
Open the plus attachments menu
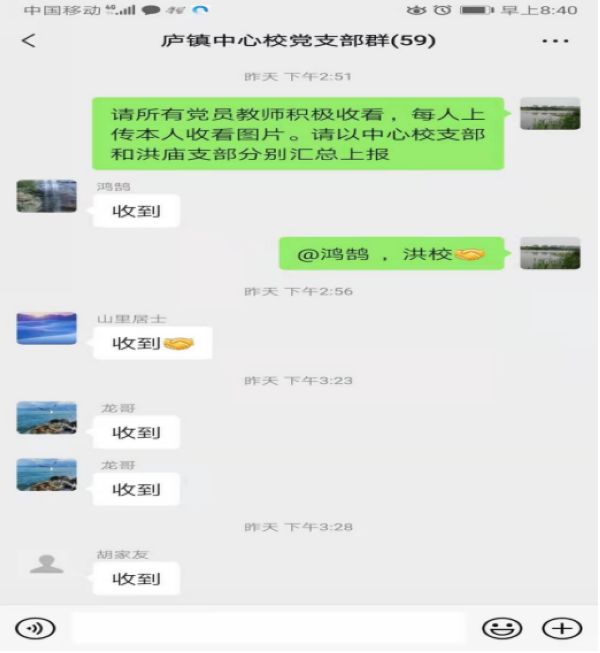(561, 628)
